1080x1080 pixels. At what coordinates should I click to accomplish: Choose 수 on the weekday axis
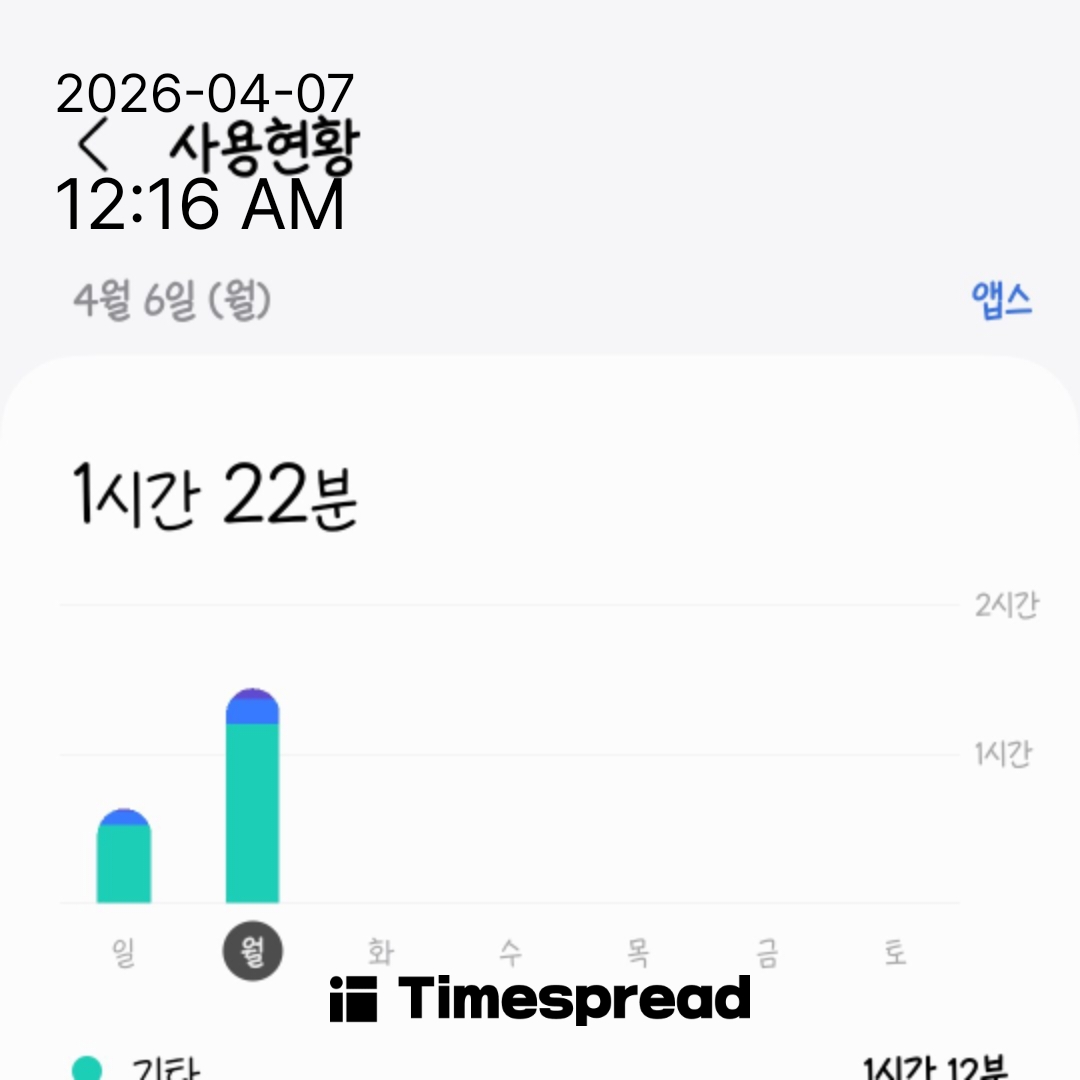click(510, 952)
